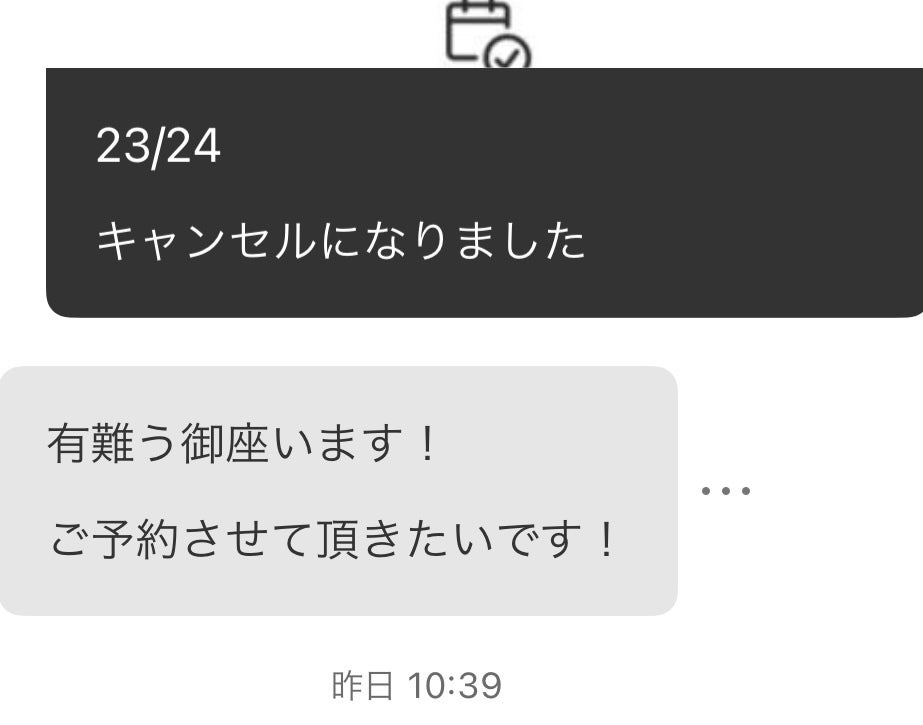This screenshot has height=725, width=923.
Task: Open the options menu beside the reservation reply
Action: pos(725,491)
